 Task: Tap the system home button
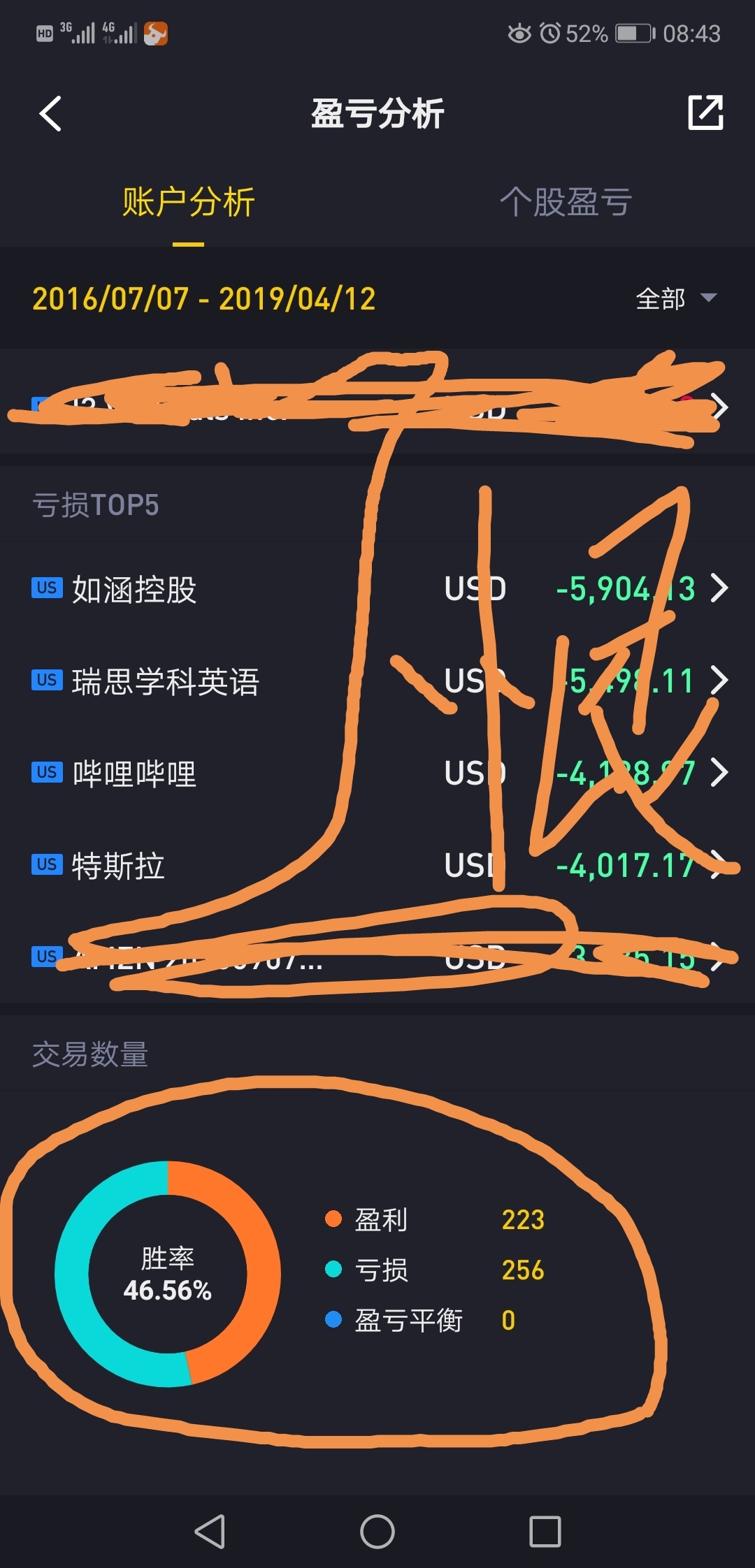(x=377, y=1532)
